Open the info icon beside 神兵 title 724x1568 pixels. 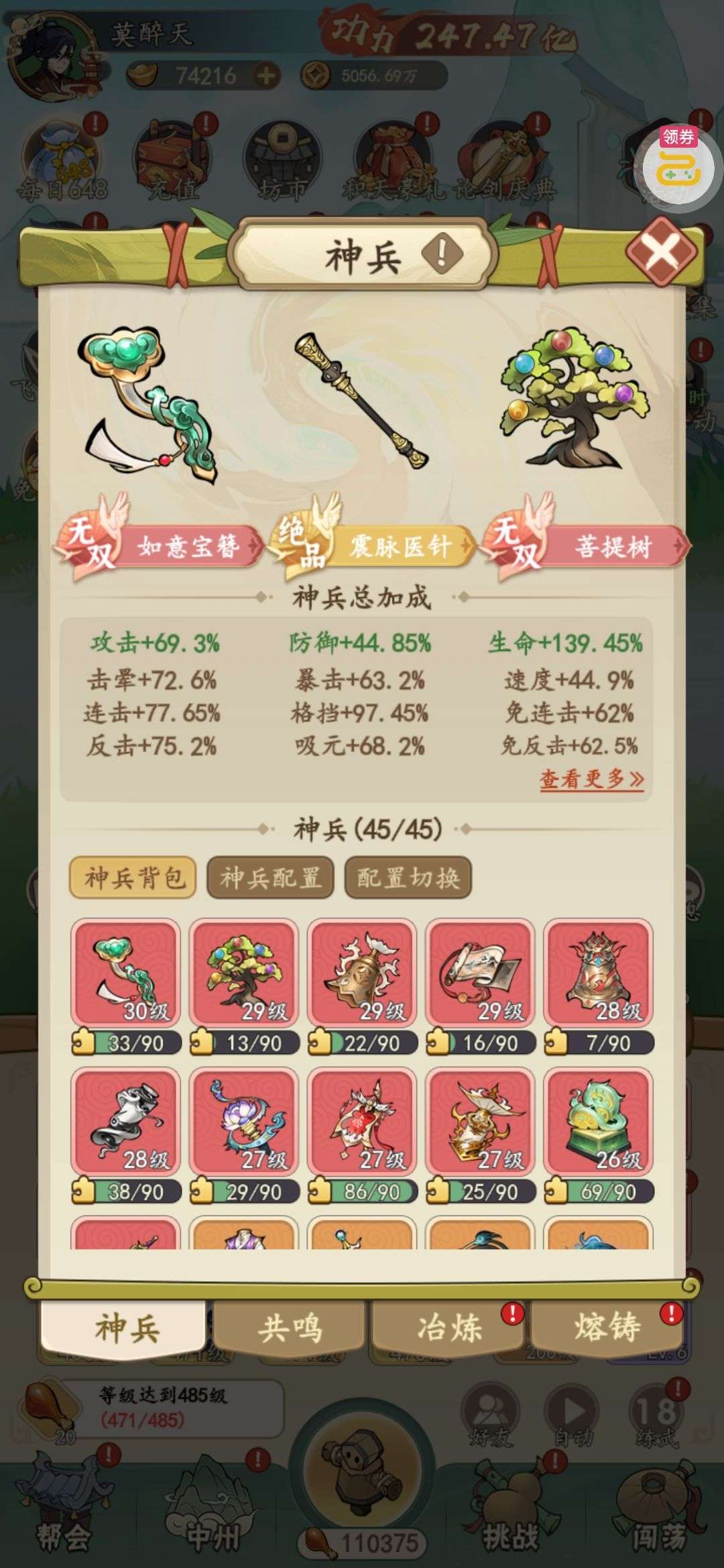pos(442,253)
